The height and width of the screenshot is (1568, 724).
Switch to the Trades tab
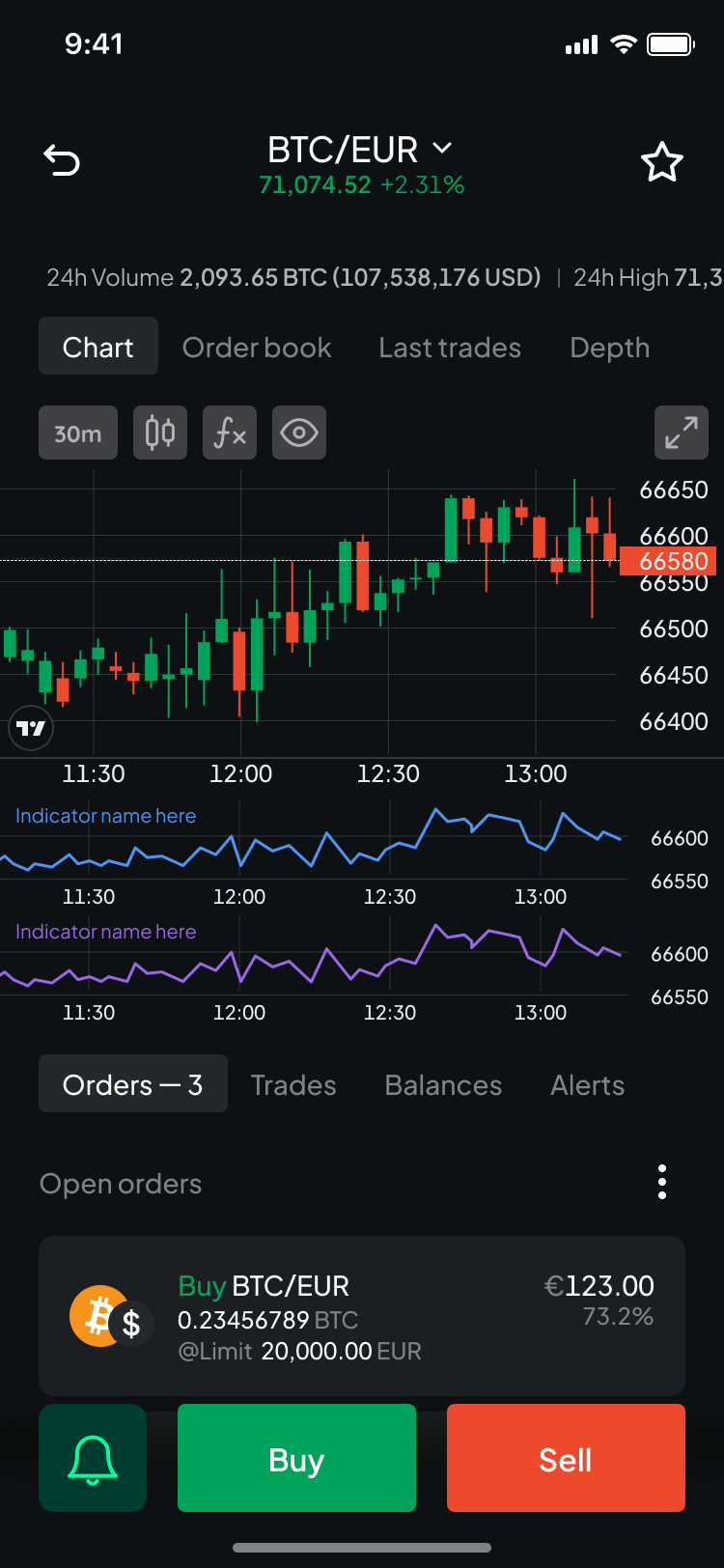[293, 1085]
